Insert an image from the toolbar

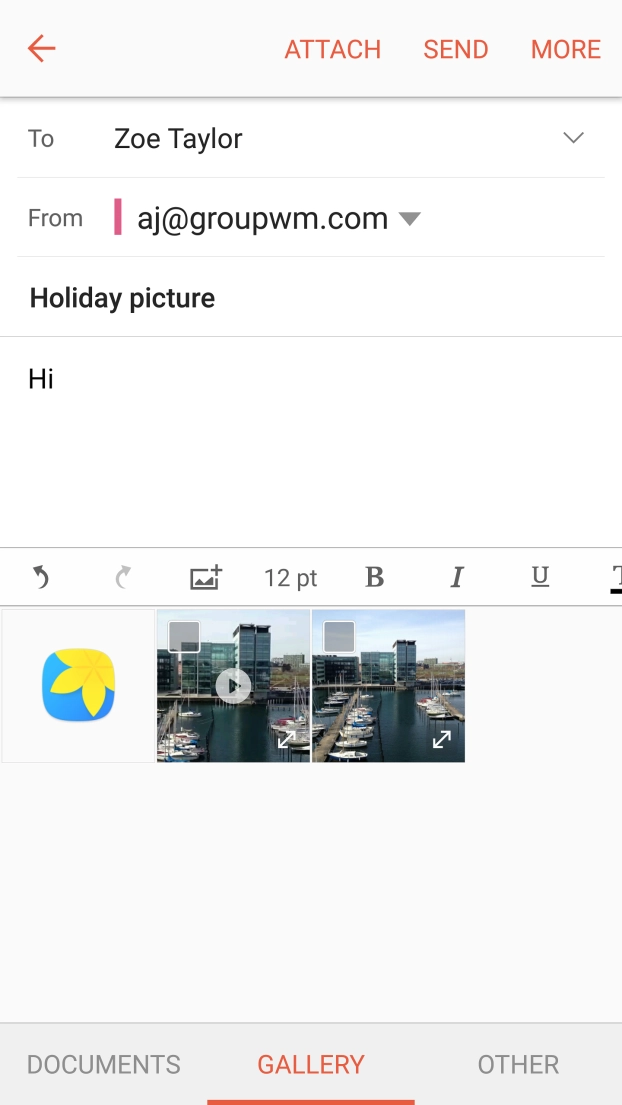(206, 577)
